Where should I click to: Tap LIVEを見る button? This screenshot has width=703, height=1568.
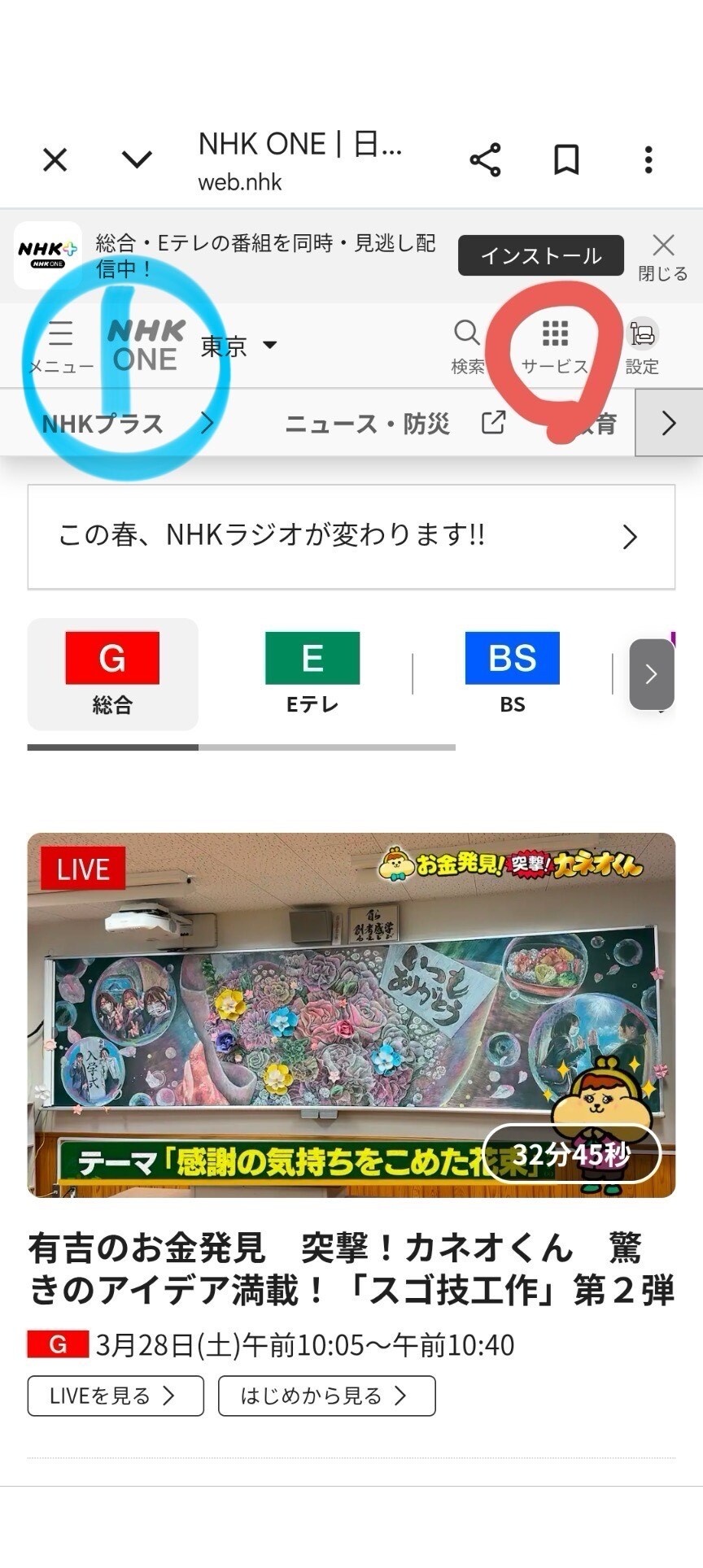[x=115, y=1396]
